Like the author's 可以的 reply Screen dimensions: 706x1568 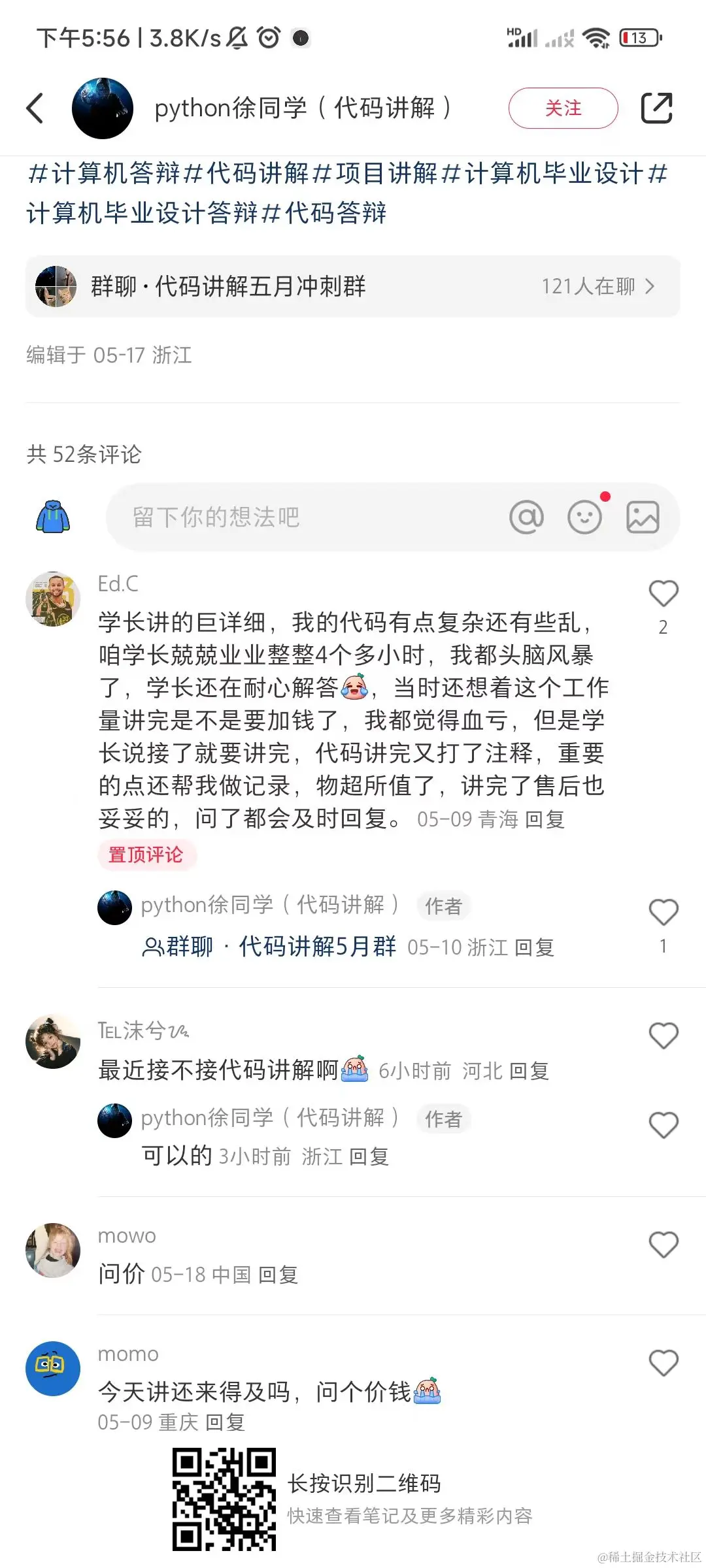click(663, 1126)
